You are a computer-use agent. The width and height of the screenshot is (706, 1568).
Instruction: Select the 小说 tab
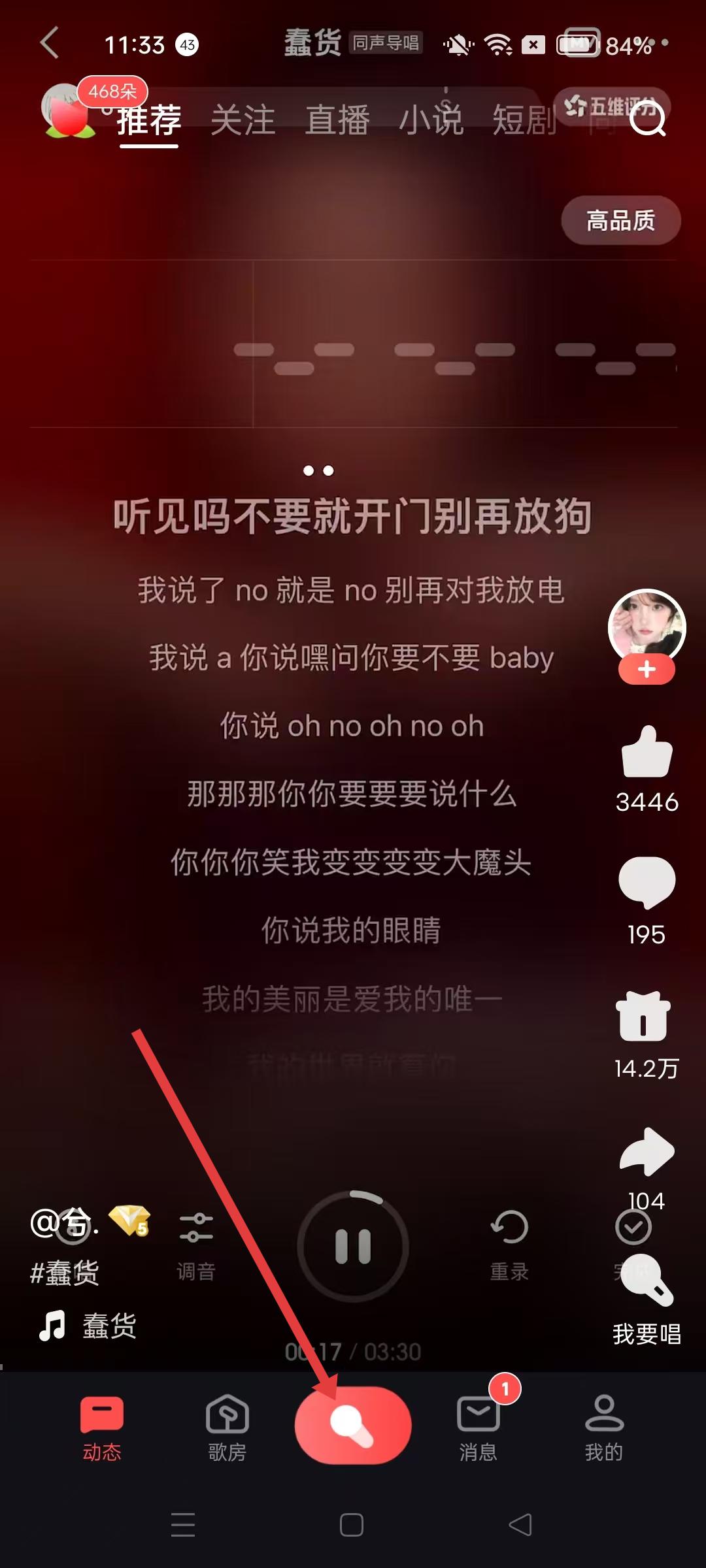pyautogui.click(x=431, y=120)
